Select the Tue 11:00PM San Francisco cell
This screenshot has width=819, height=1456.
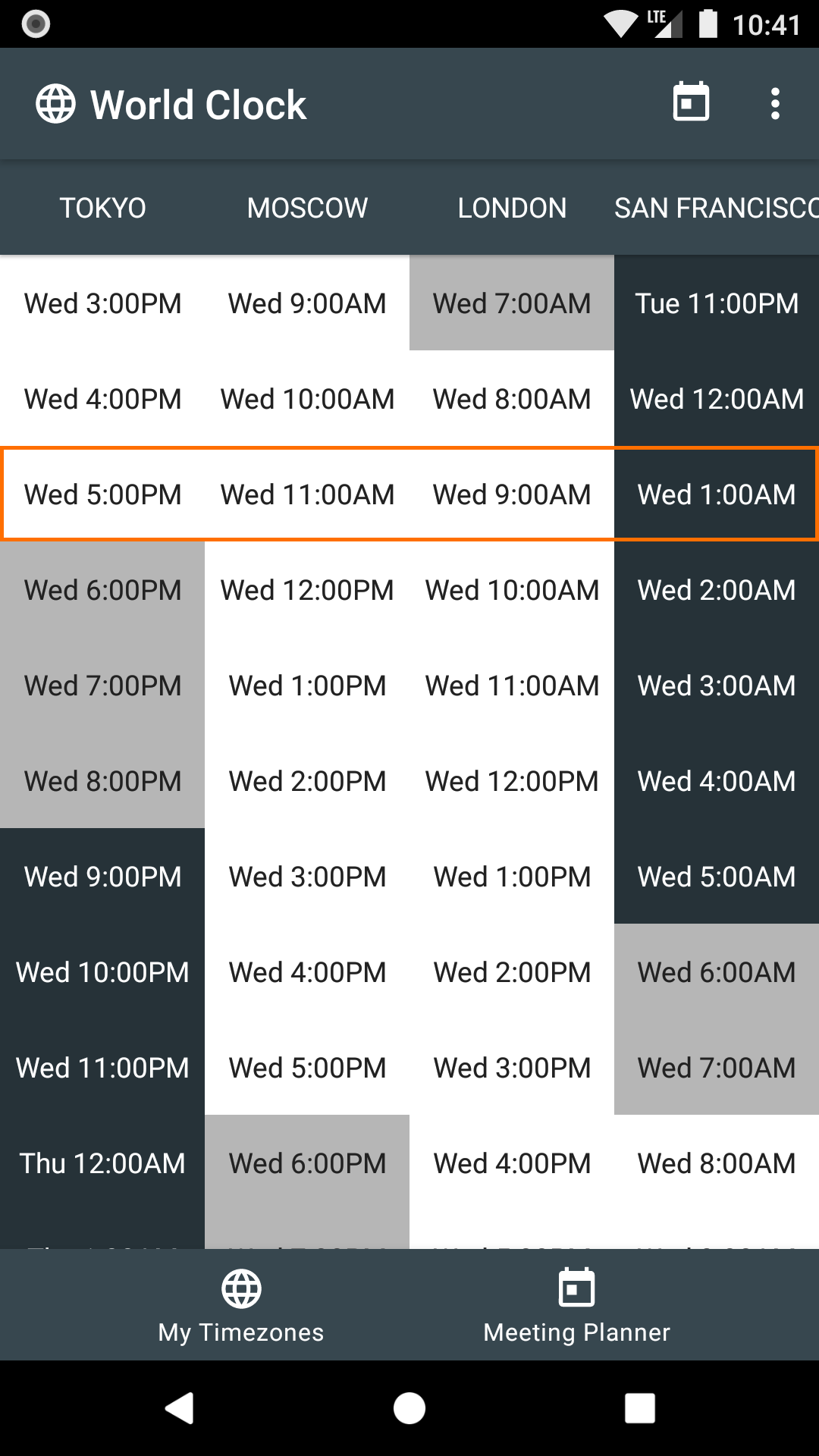(716, 303)
